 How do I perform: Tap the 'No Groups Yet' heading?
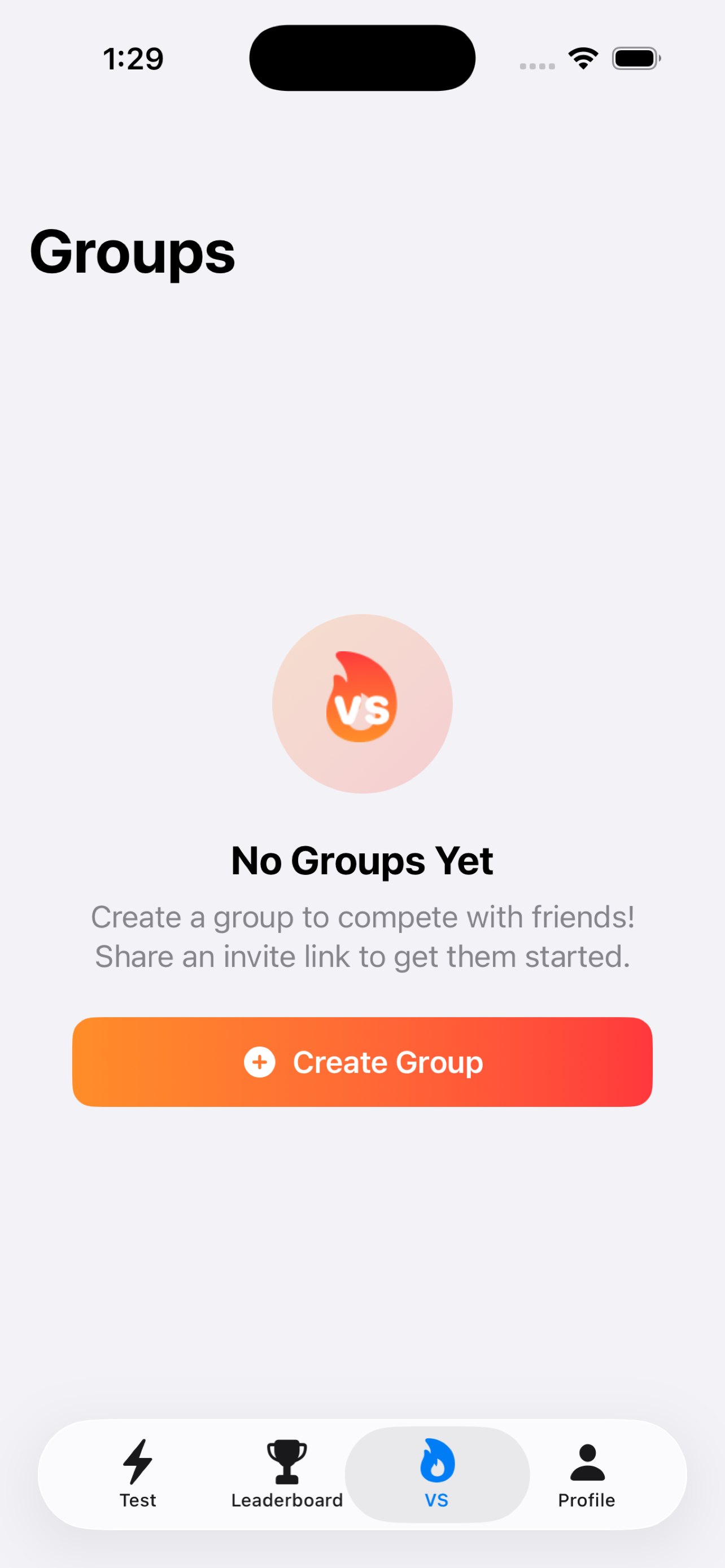pos(362,860)
